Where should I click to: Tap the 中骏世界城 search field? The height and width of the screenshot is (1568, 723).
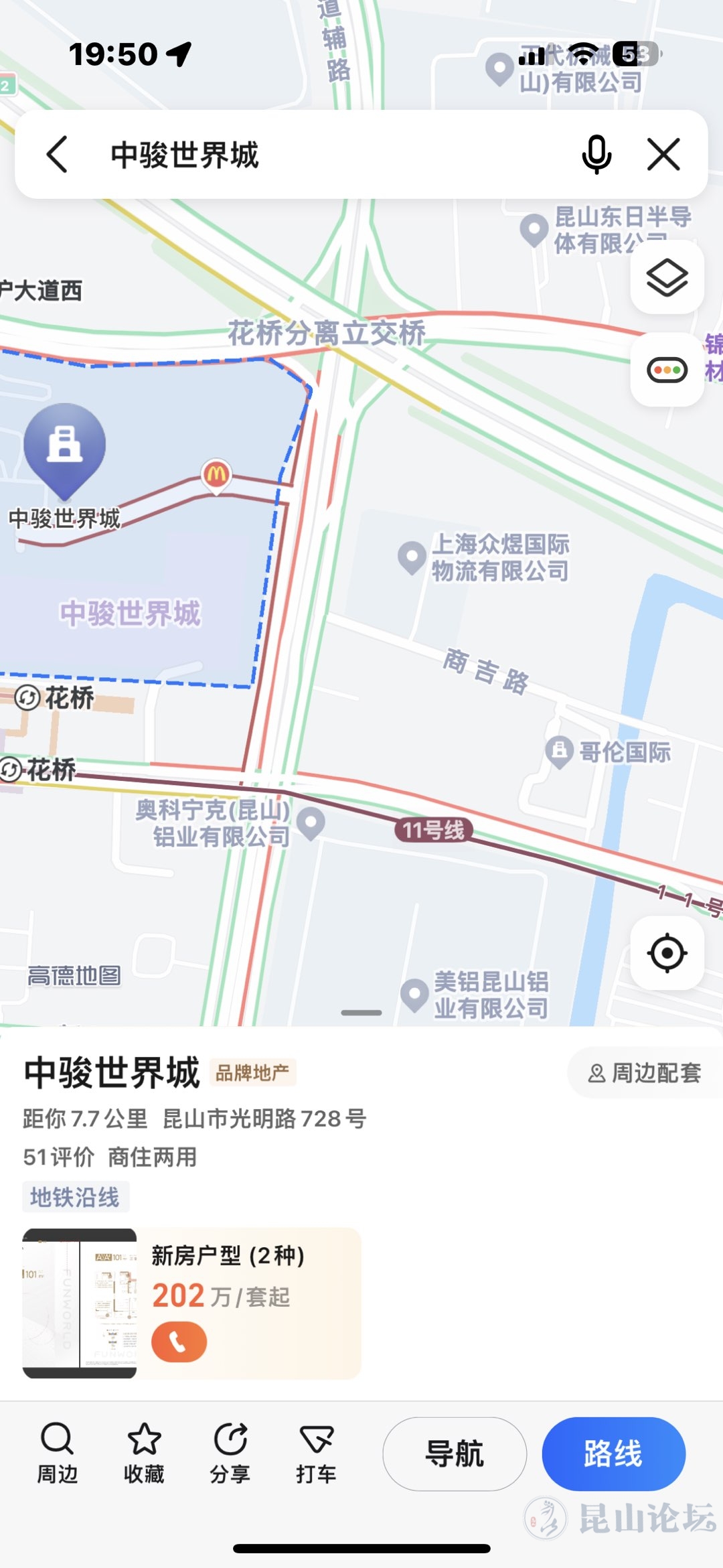coord(321,155)
